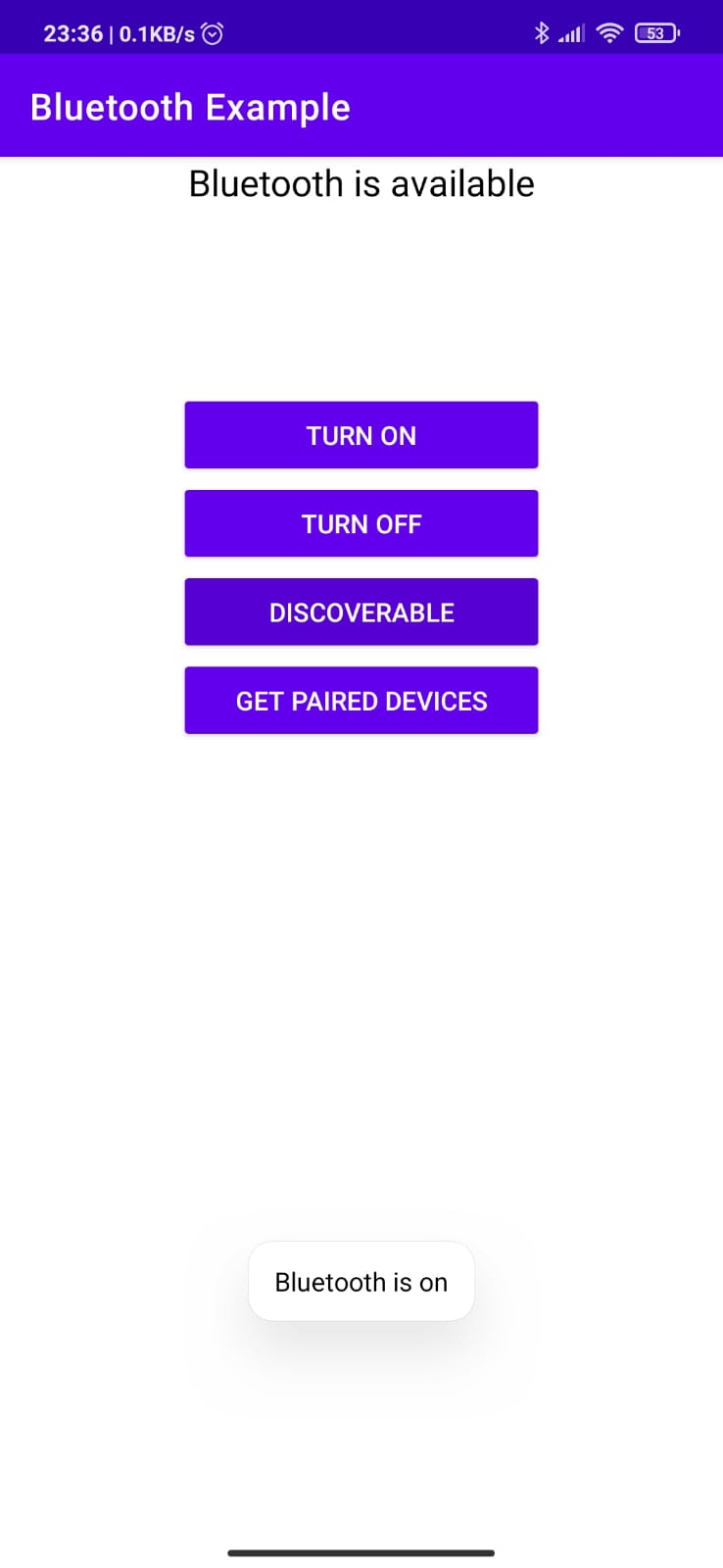Open GET PAIRED DEVICES list
723x1568 pixels.
tap(361, 700)
